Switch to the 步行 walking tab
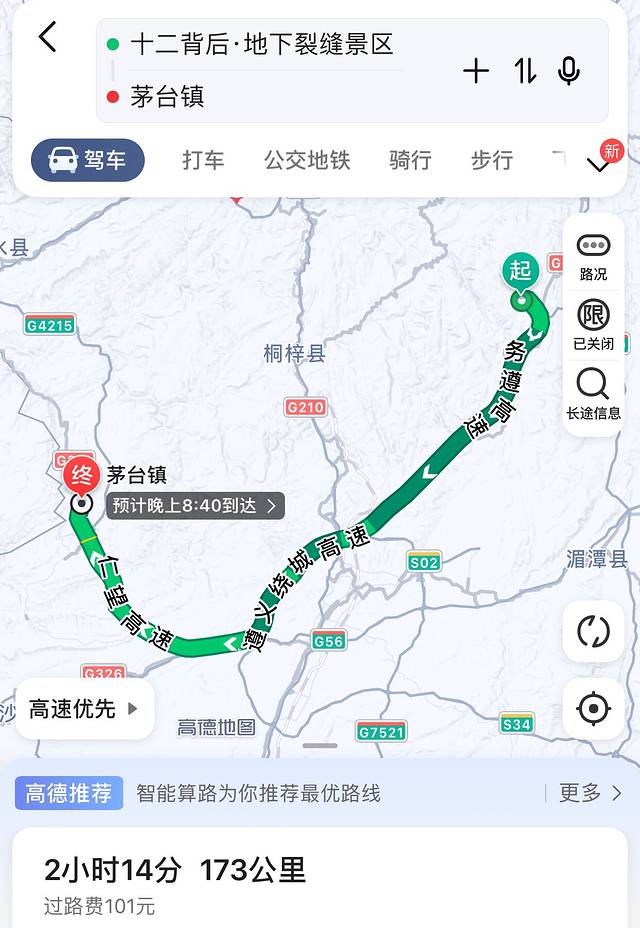 [492, 160]
